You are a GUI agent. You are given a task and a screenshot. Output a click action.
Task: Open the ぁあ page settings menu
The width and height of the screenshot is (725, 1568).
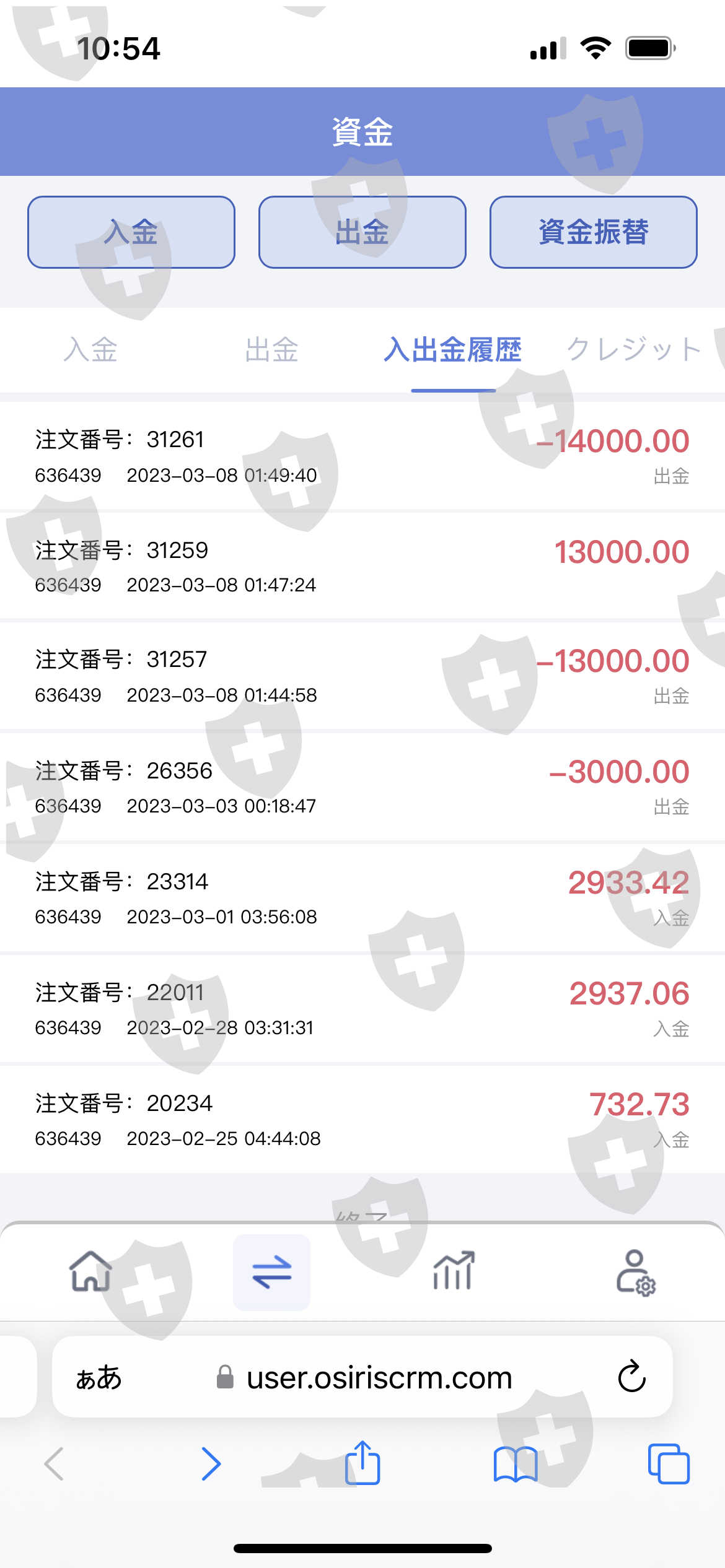click(99, 1378)
